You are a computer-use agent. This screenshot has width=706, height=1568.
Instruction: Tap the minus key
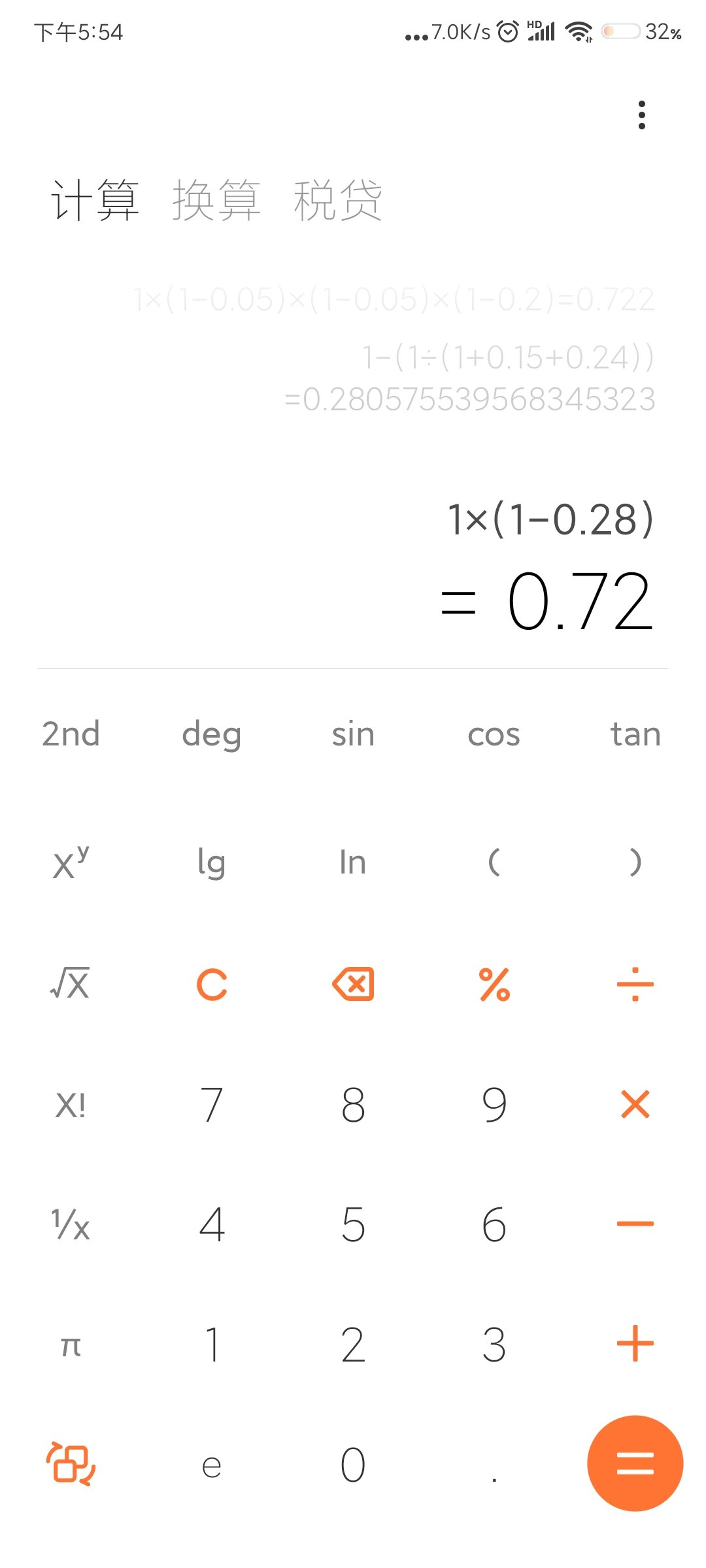point(635,1224)
